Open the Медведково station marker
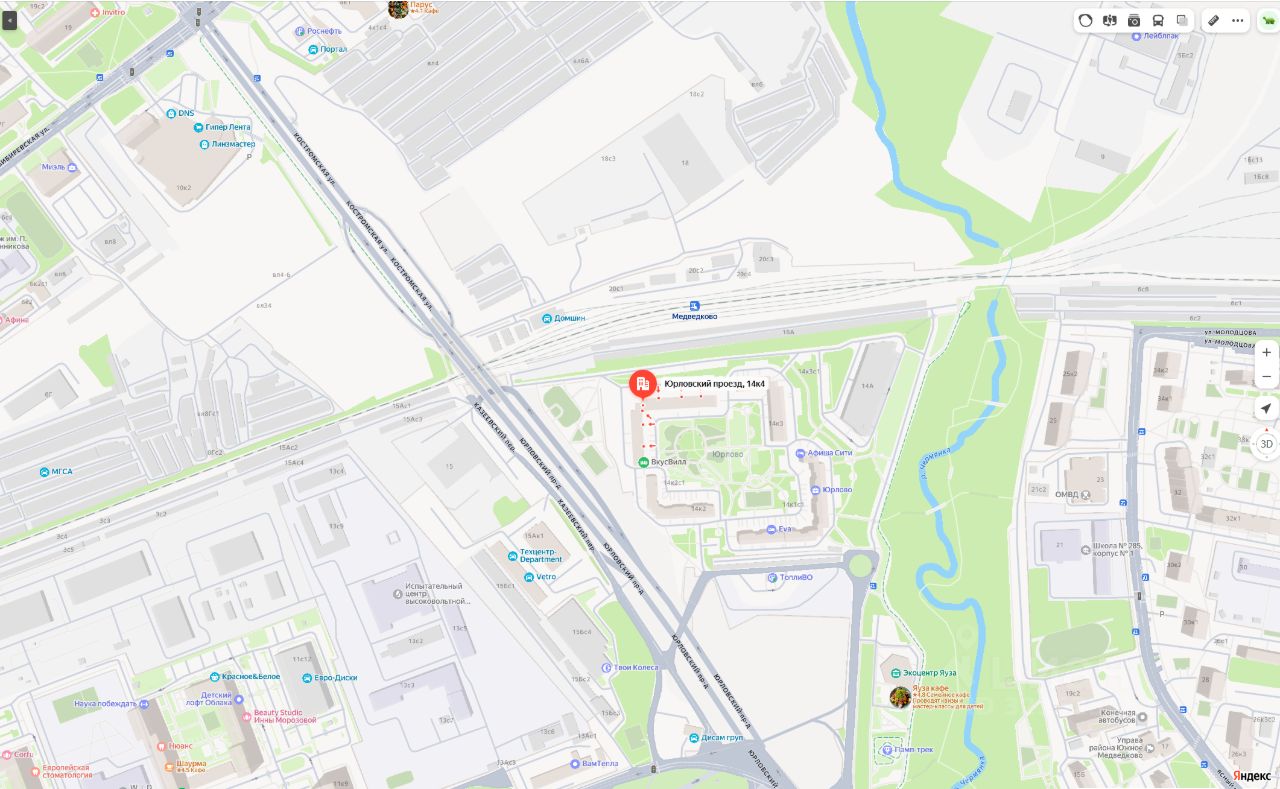Screen dimensions: 1280x789 pos(694,306)
